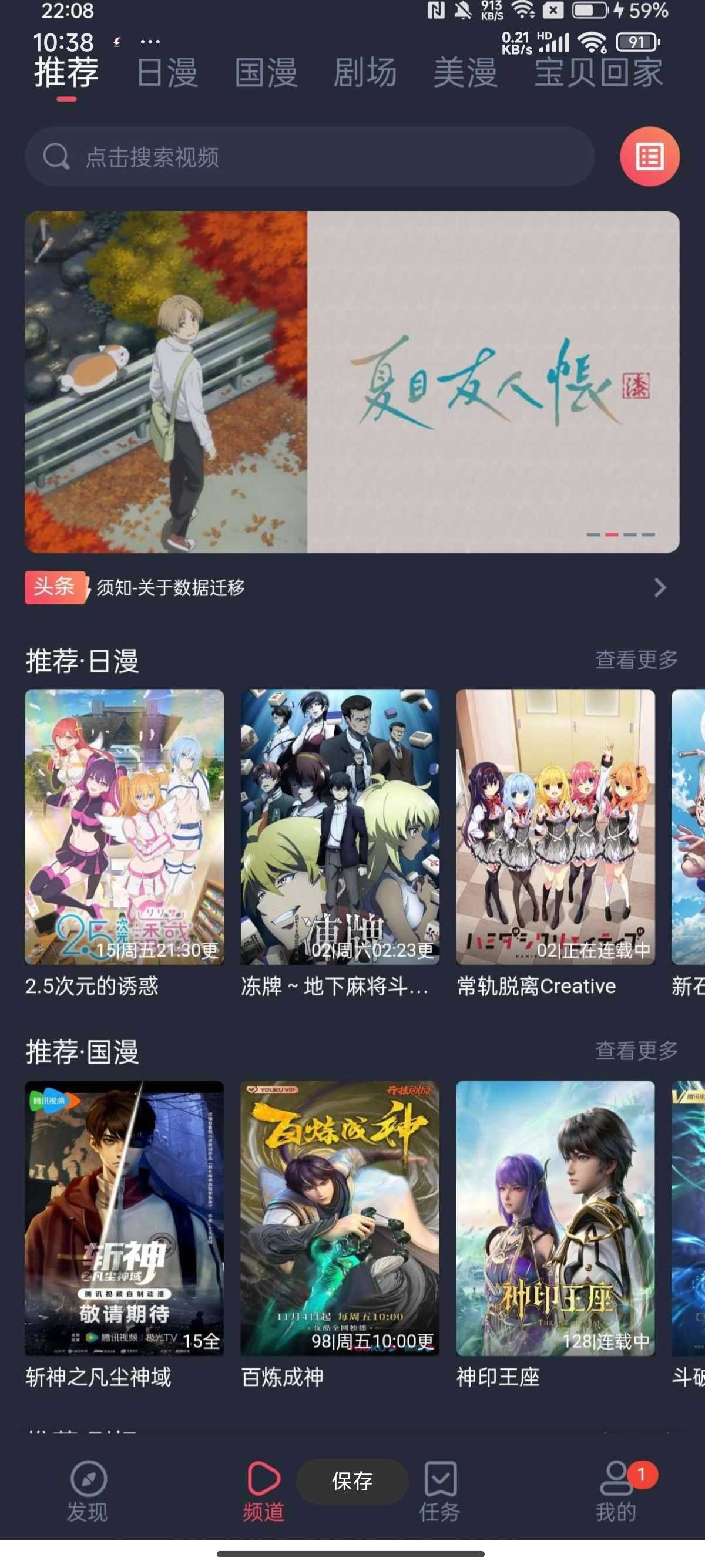This screenshot has height=1568, width=705.
Task: Open the 夏目友人帐 banner
Action: pyautogui.click(x=352, y=382)
